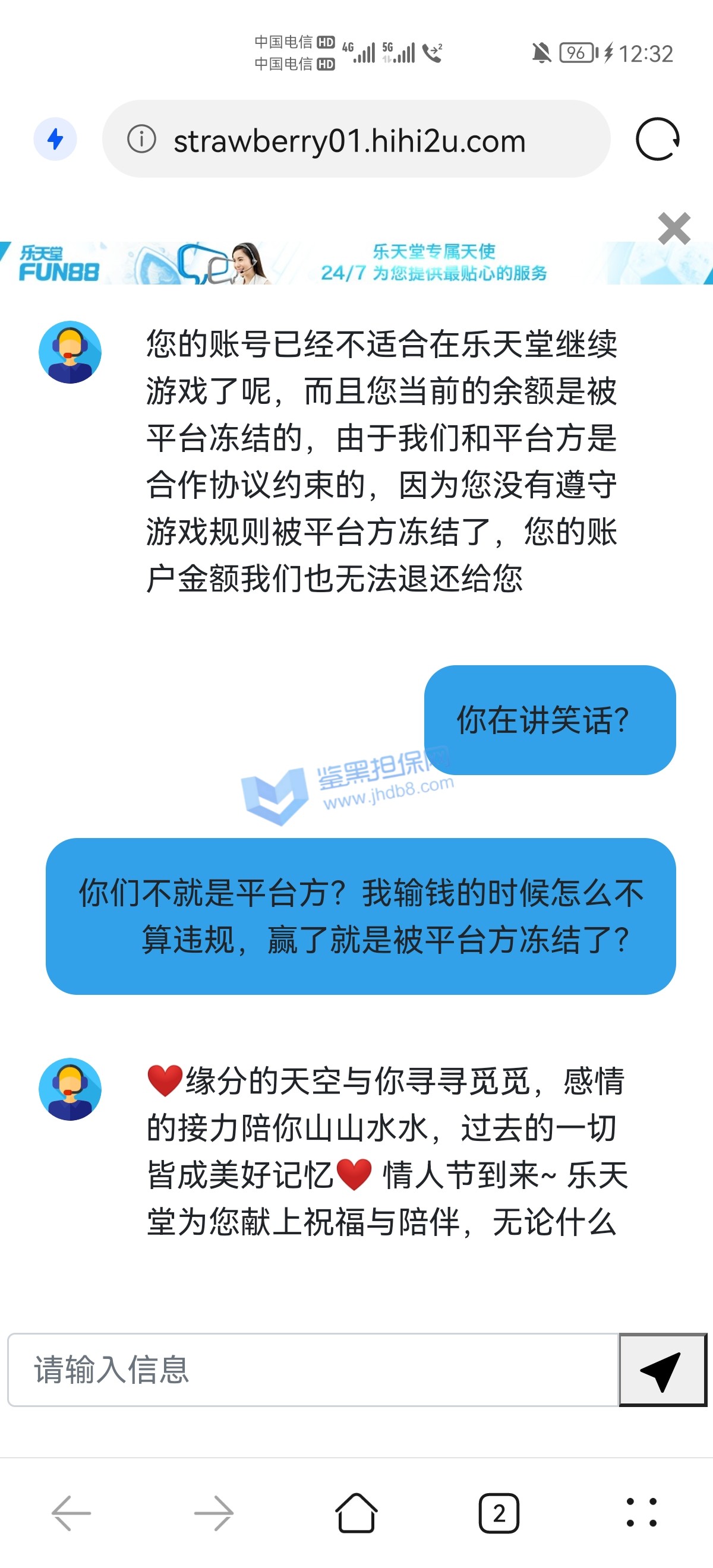Image resolution: width=713 pixels, height=1568 pixels.
Task: Open the browser home page
Action: click(356, 1513)
